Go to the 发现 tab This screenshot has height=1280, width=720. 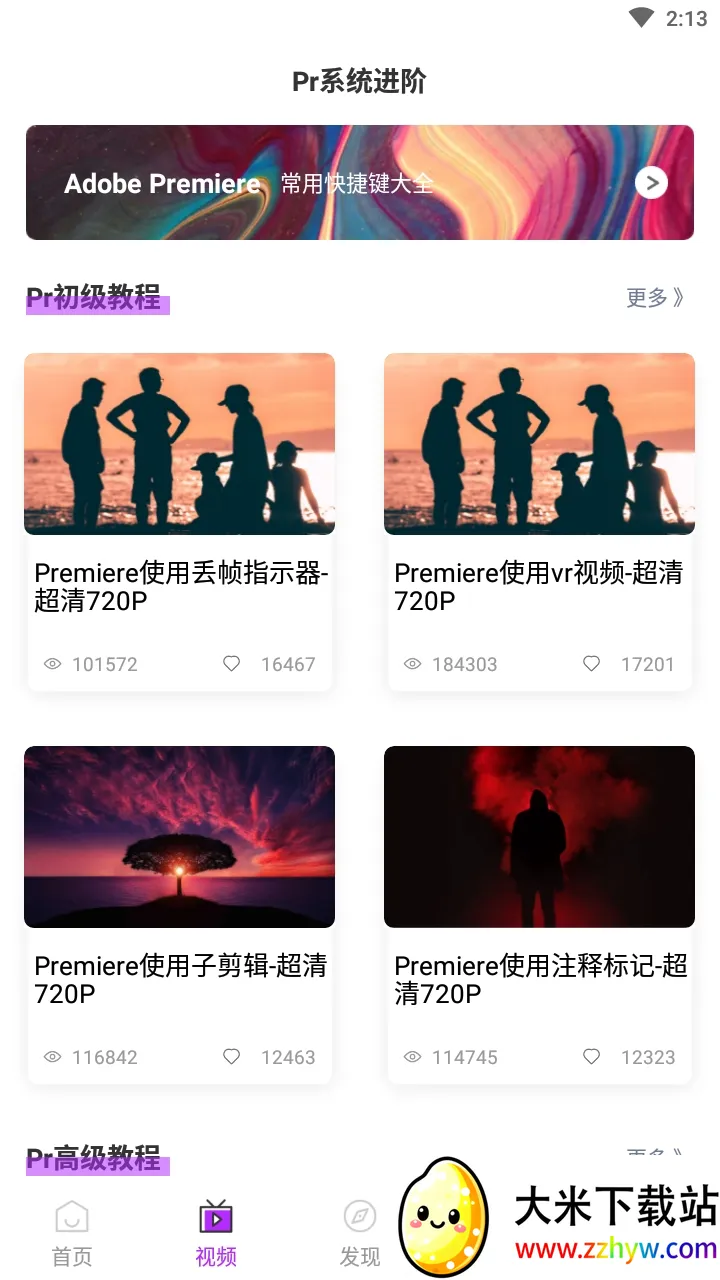(x=360, y=1234)
